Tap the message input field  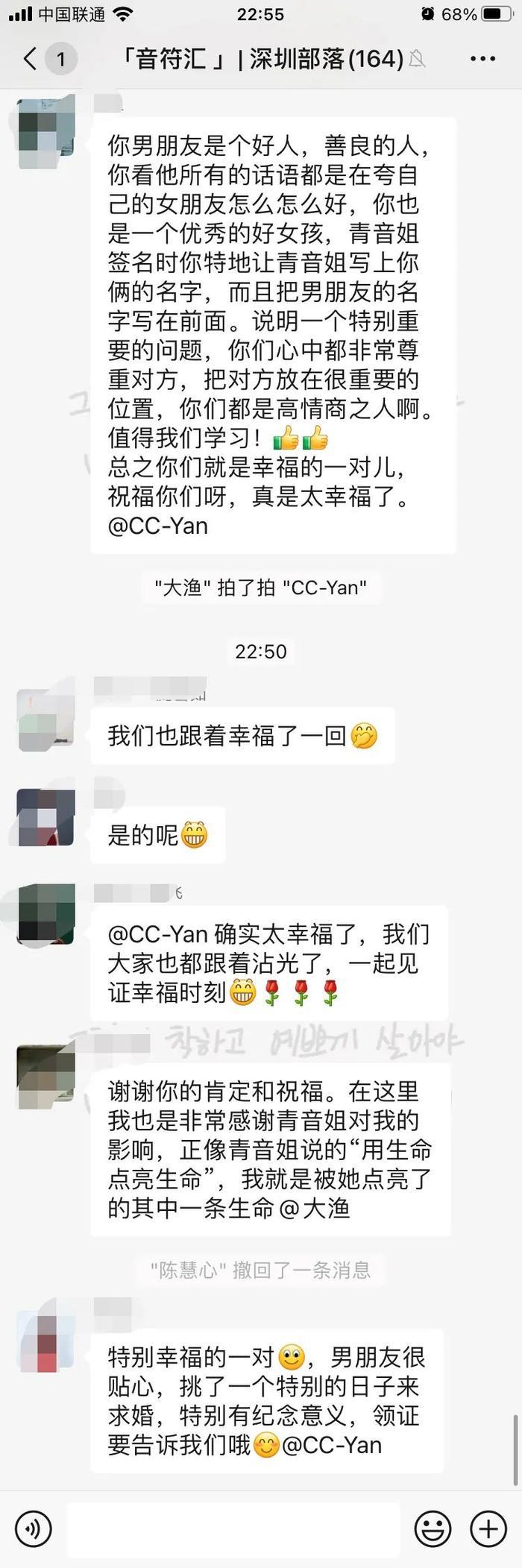pos(239,1528)
